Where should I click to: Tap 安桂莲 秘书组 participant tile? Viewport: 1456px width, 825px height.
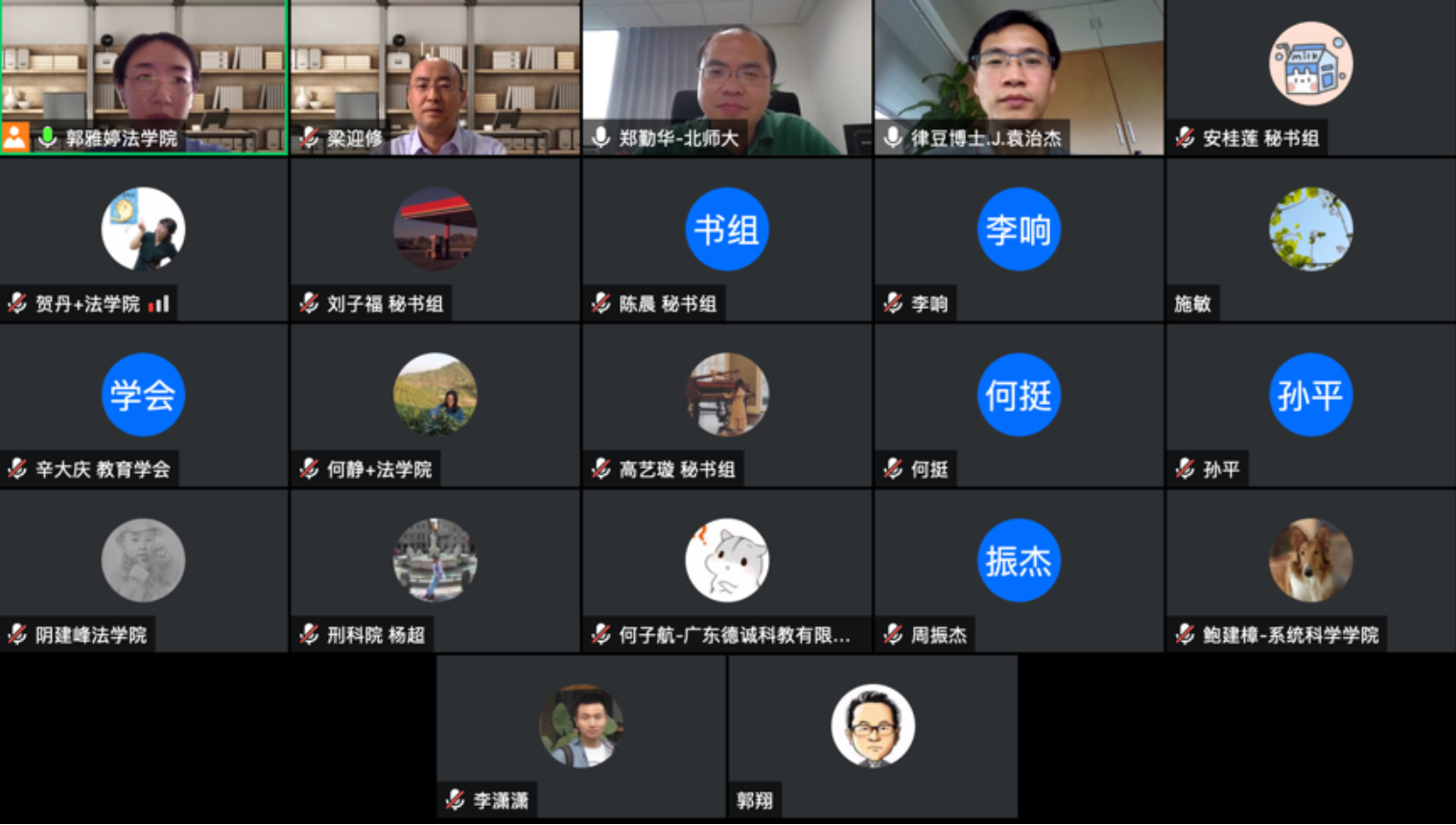1310,77
